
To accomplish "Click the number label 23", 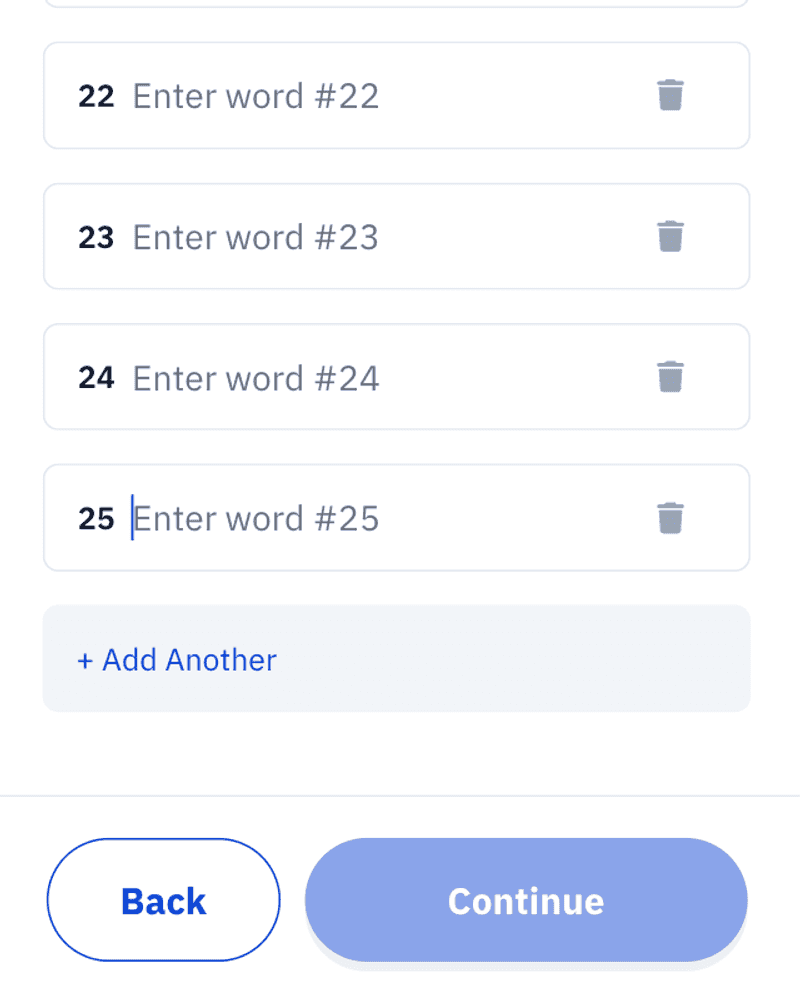I will tap(95, 236).
